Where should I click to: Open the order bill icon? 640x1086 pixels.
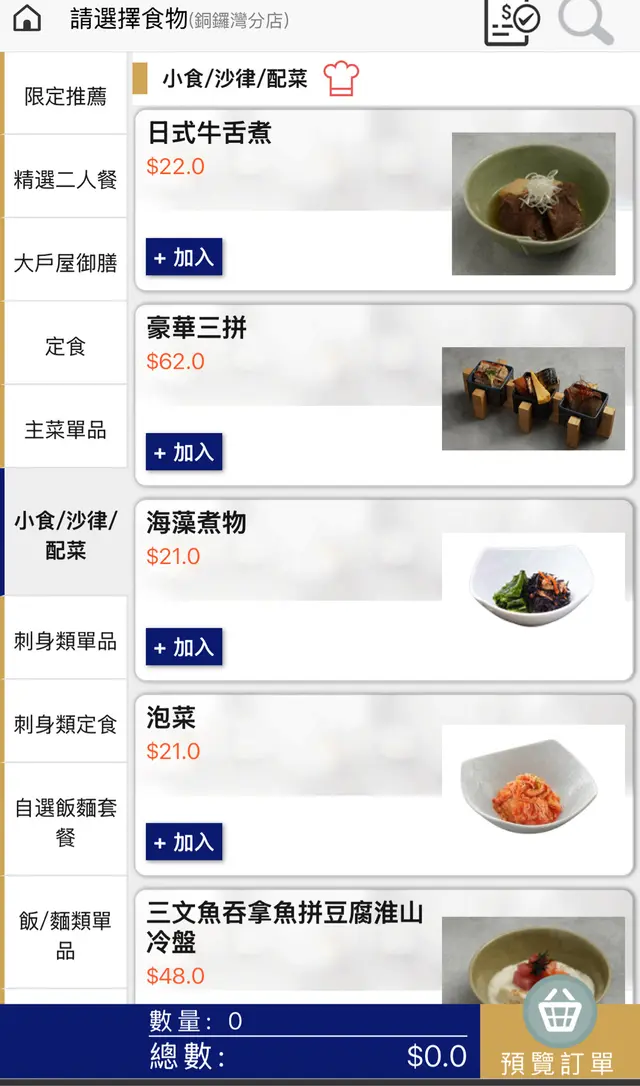click(x=510, y=21)
